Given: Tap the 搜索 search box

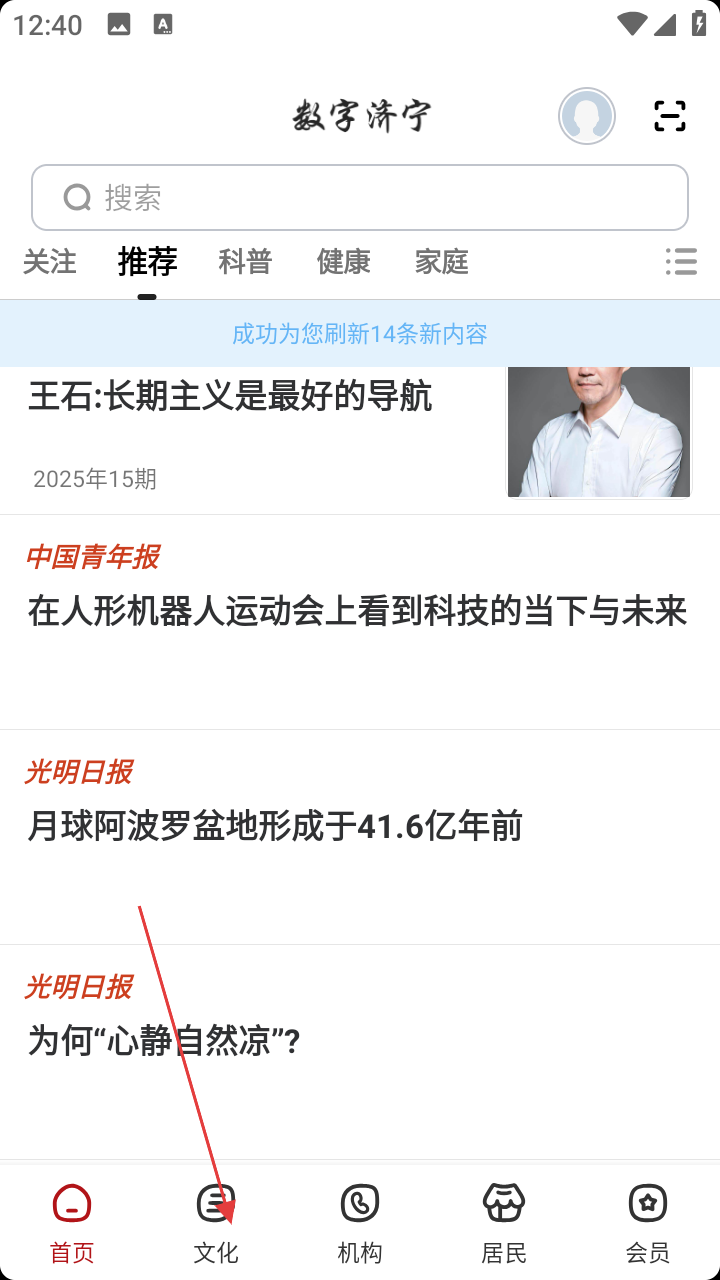Looking at the screenshot, I should [x=360, y=198].
